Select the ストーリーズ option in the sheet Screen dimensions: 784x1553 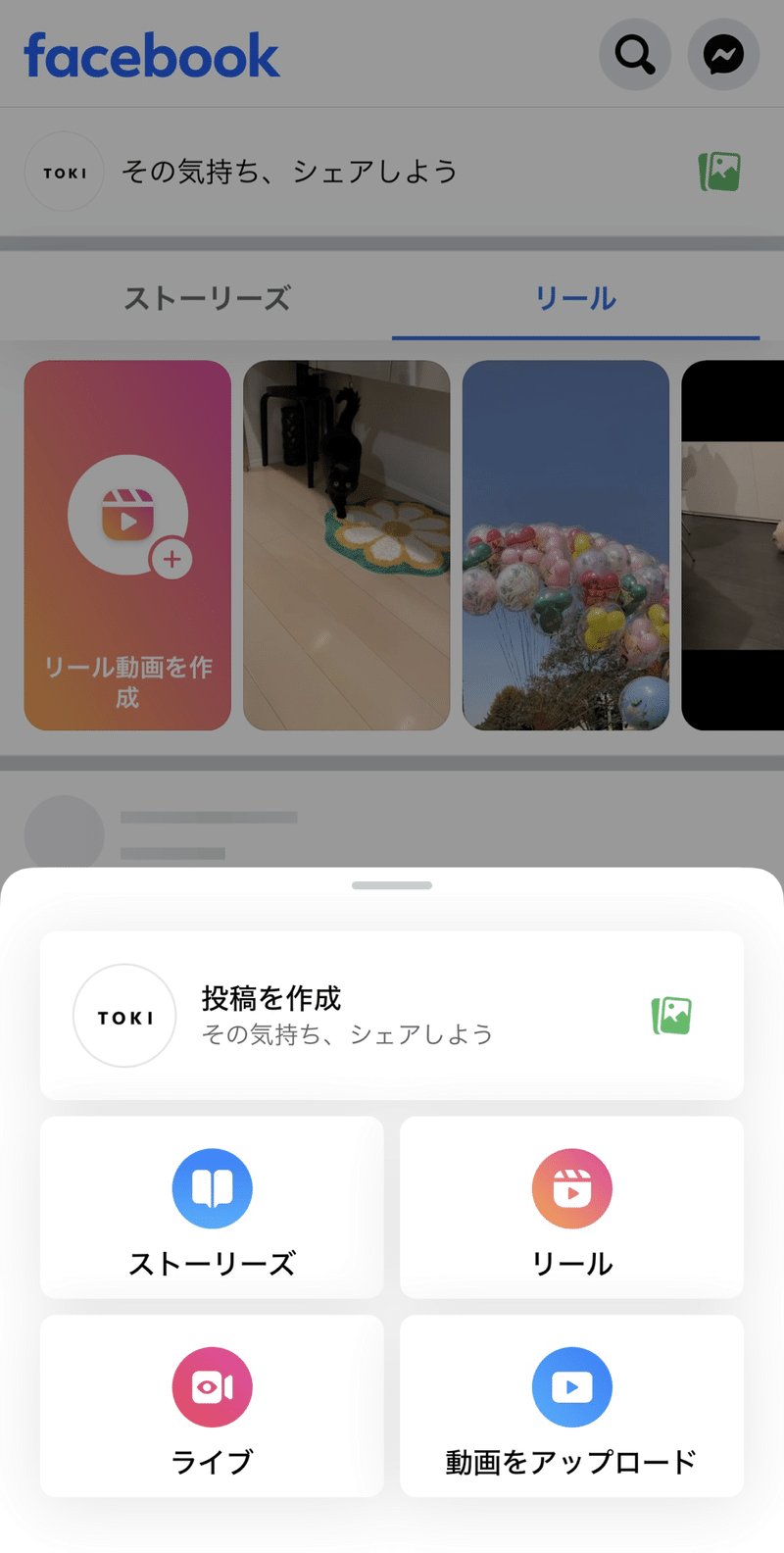point(212,1208)
